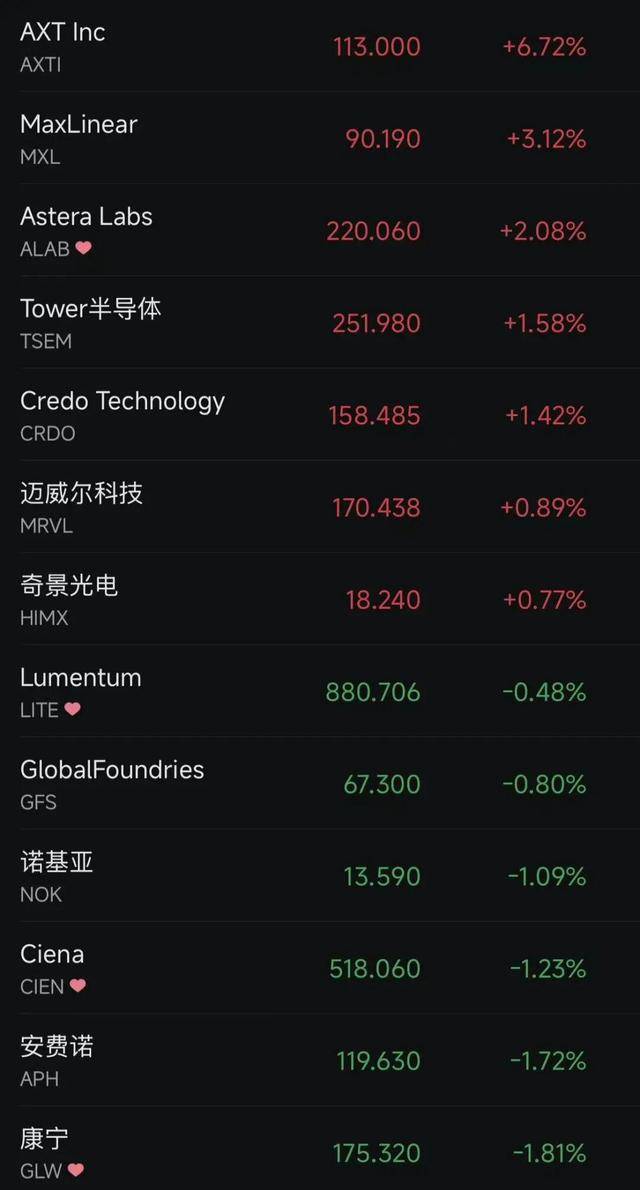Select GlobalFoundries GFS stock
Screen dimensions: 640x1190
(320, 784)
